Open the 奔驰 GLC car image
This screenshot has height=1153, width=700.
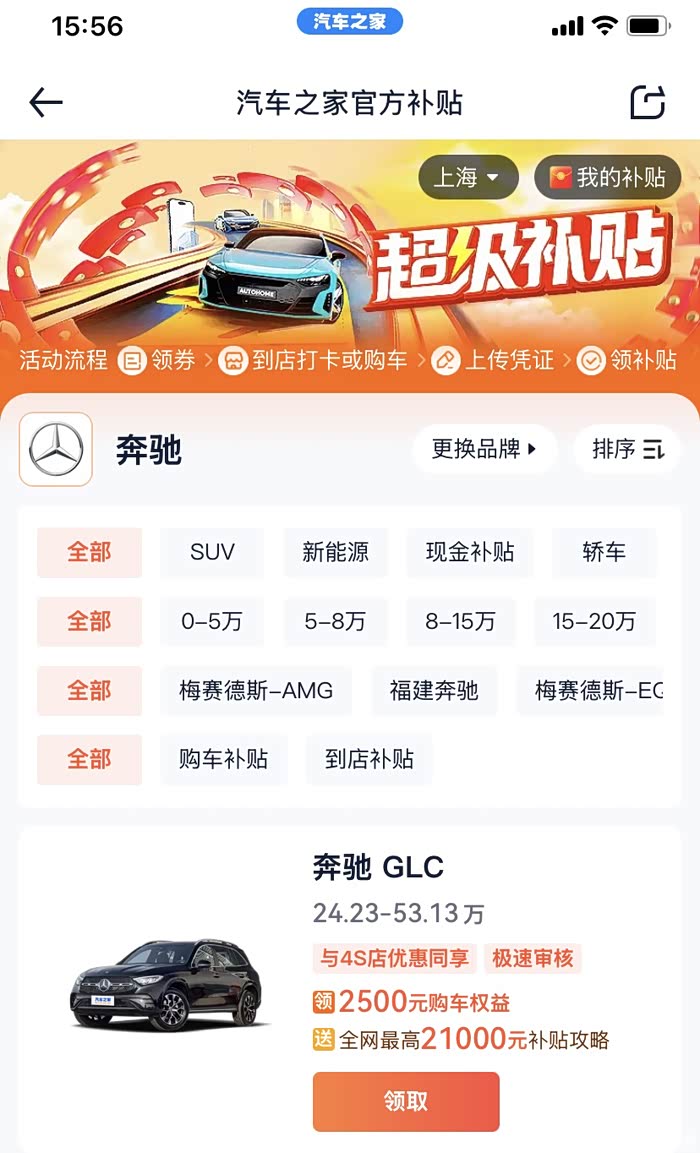166,985
